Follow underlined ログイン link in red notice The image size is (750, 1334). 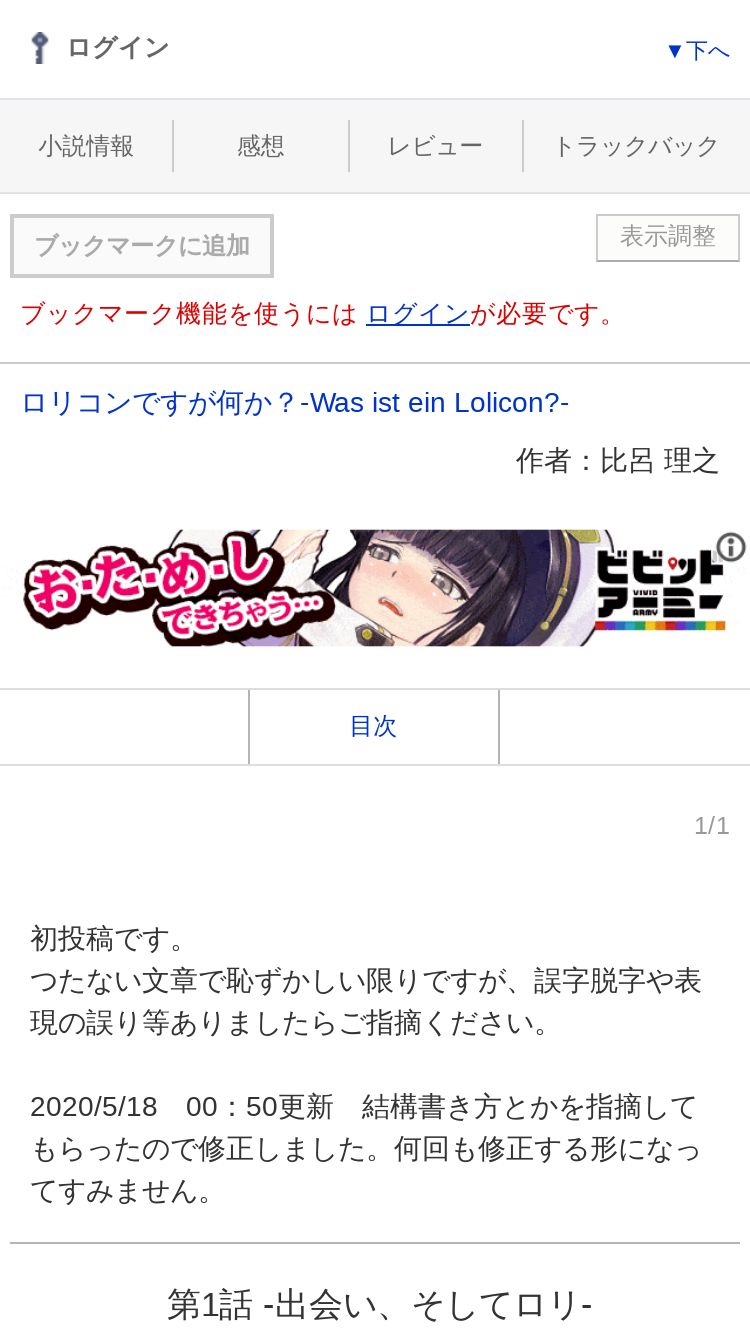pyautogui.click(x=418, y=314)
